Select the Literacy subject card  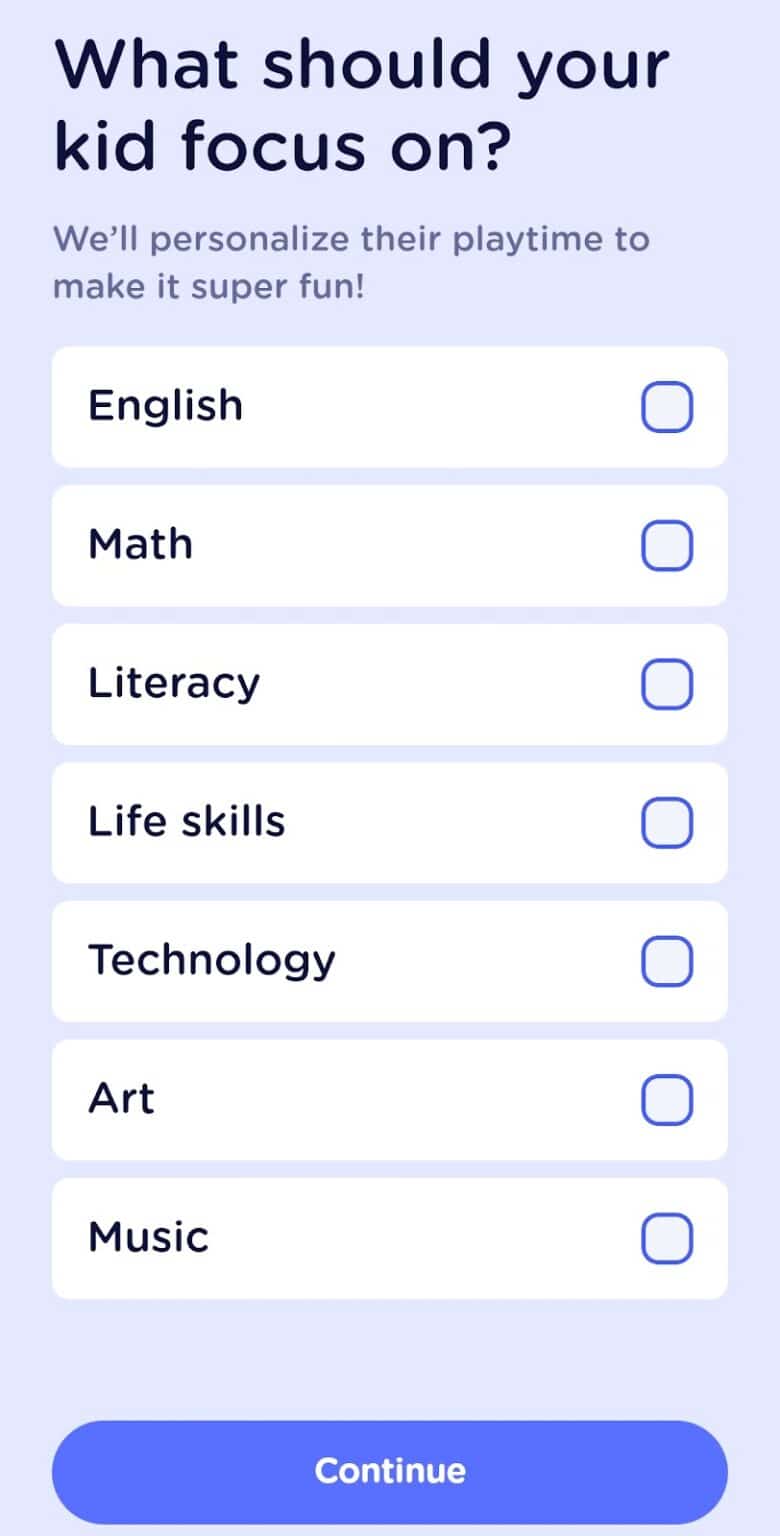pyautogui.click(x=390, y=684)
